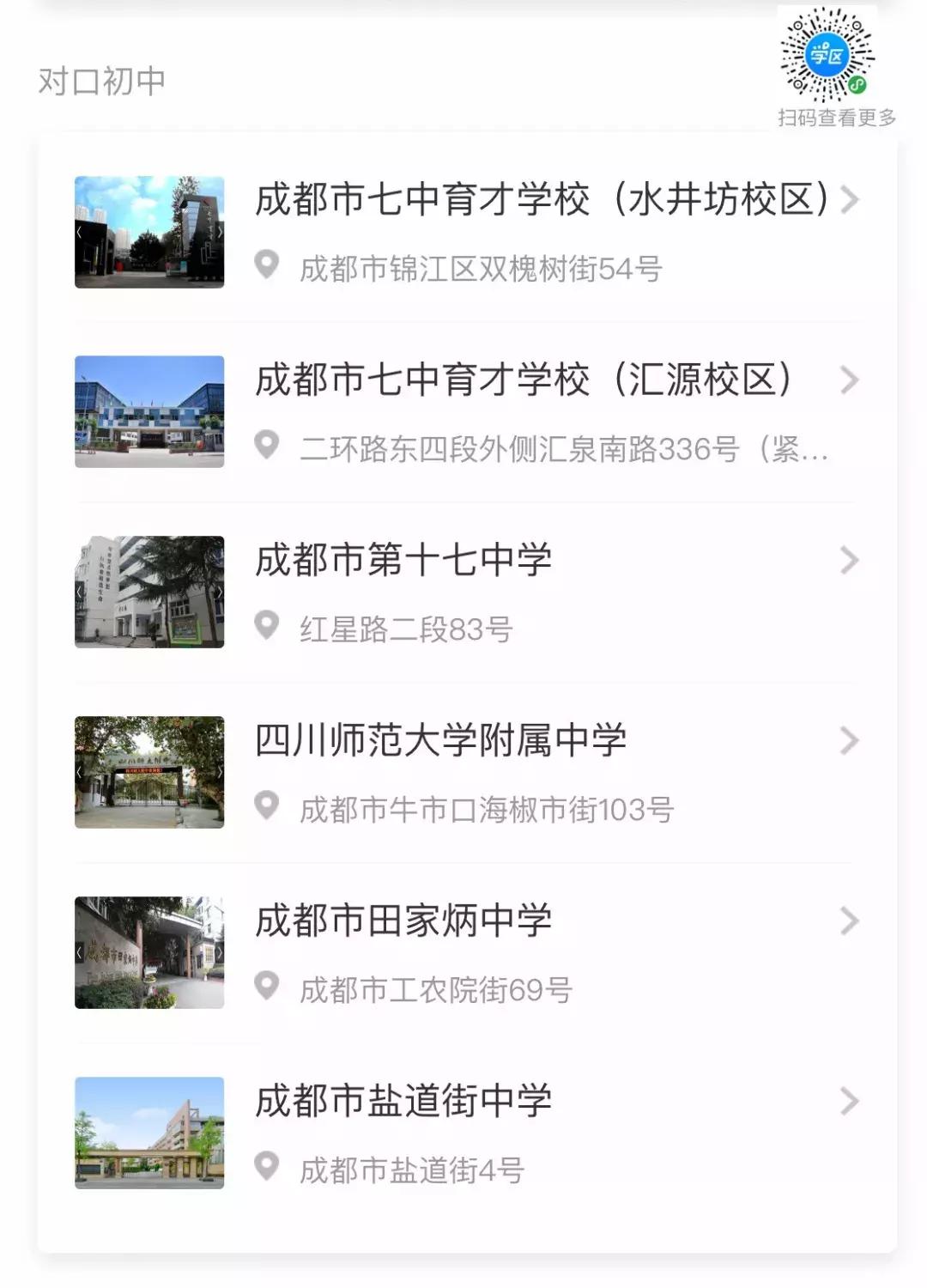The image size is (927, 1288).
Task: Click the chevron for 四川师范大学附属中学
Action: click(x=850, y=738)
